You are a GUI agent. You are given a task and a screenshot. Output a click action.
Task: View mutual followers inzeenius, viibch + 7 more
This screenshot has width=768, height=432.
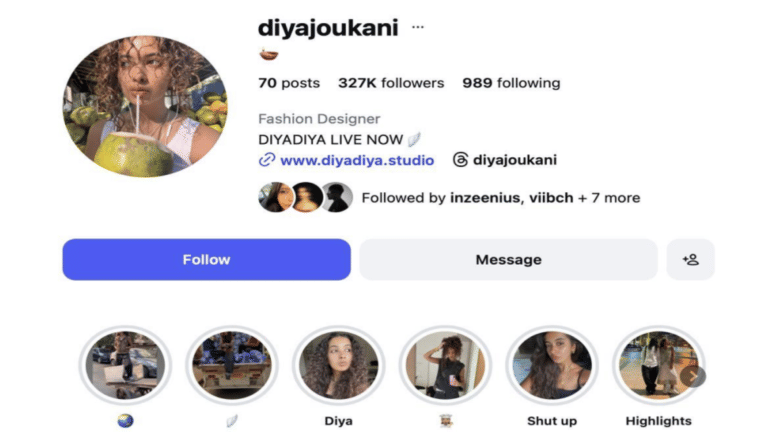[500, 198]
